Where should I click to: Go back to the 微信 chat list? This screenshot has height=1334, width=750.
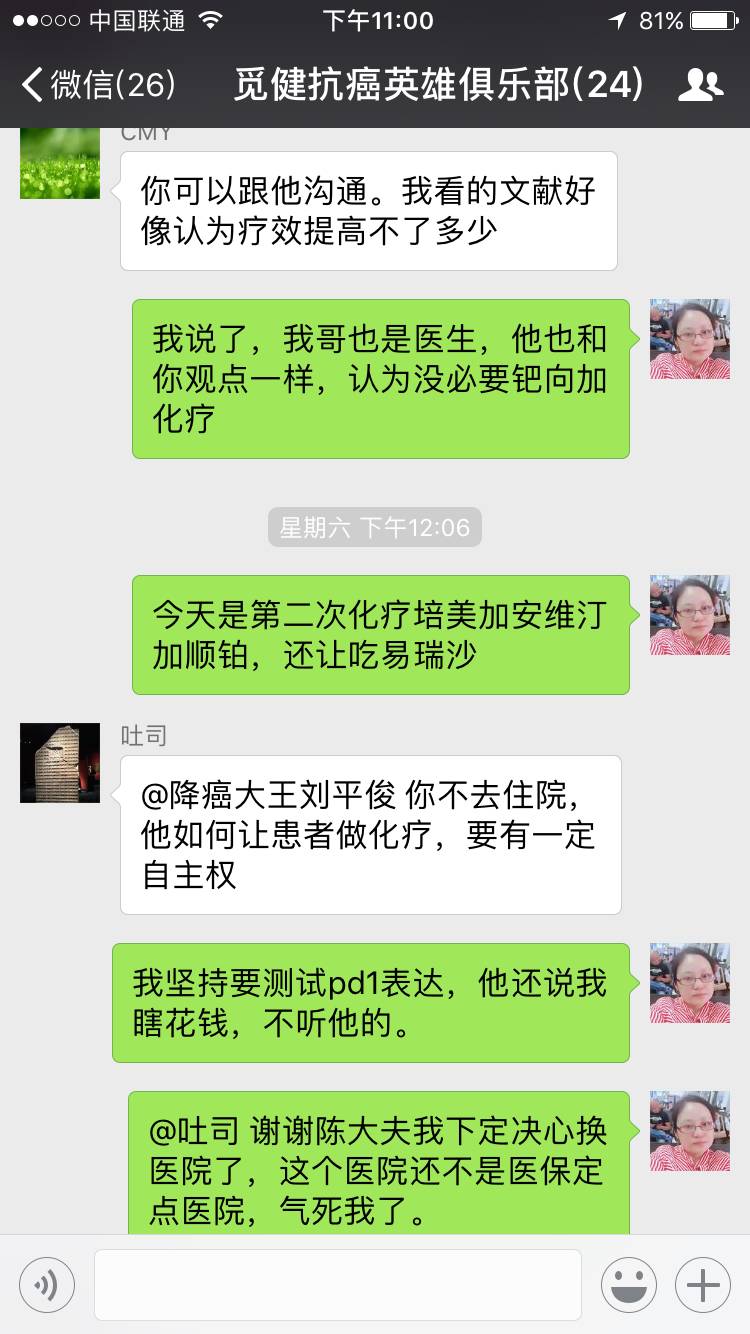pos(97,85)
